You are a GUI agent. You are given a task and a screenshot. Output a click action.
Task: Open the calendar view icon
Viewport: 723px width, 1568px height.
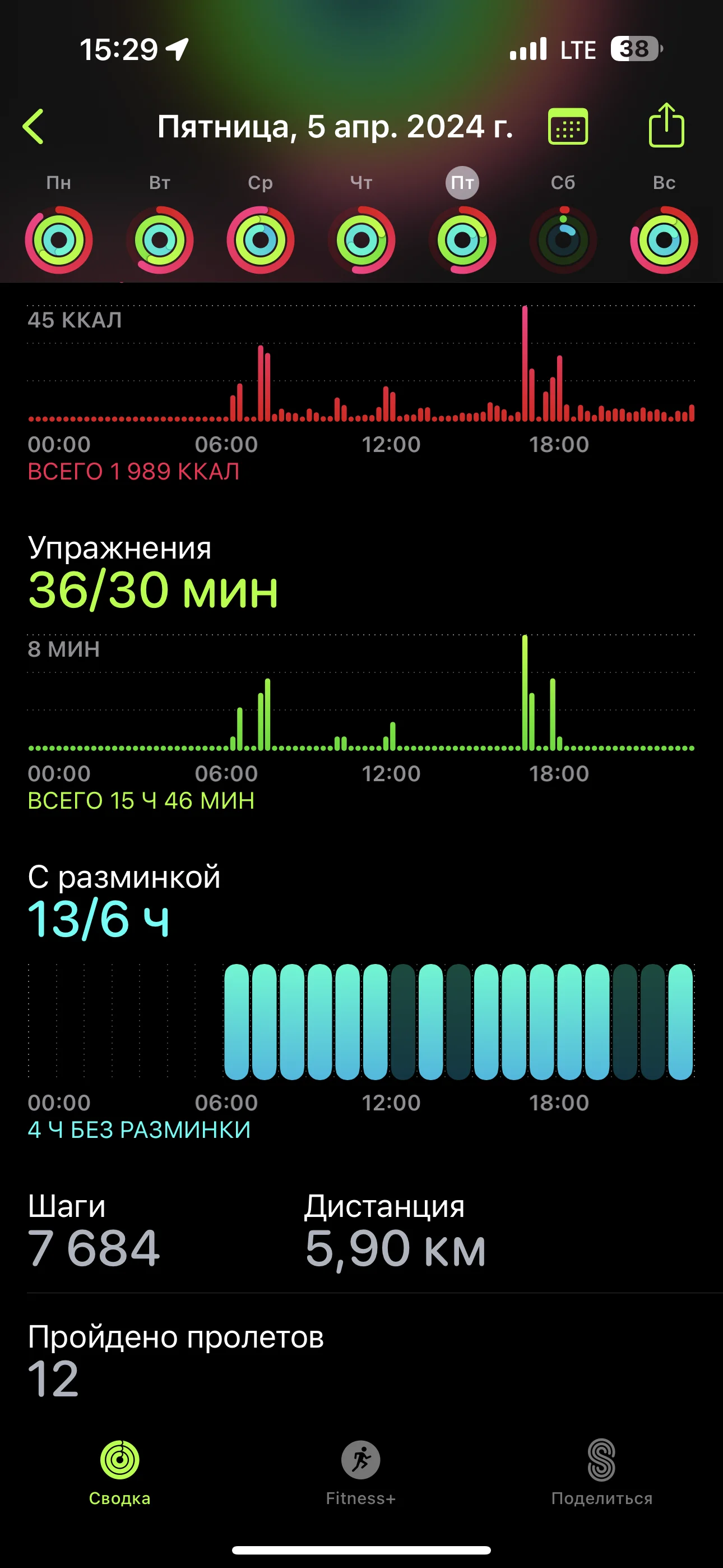[x=567, y=127]
